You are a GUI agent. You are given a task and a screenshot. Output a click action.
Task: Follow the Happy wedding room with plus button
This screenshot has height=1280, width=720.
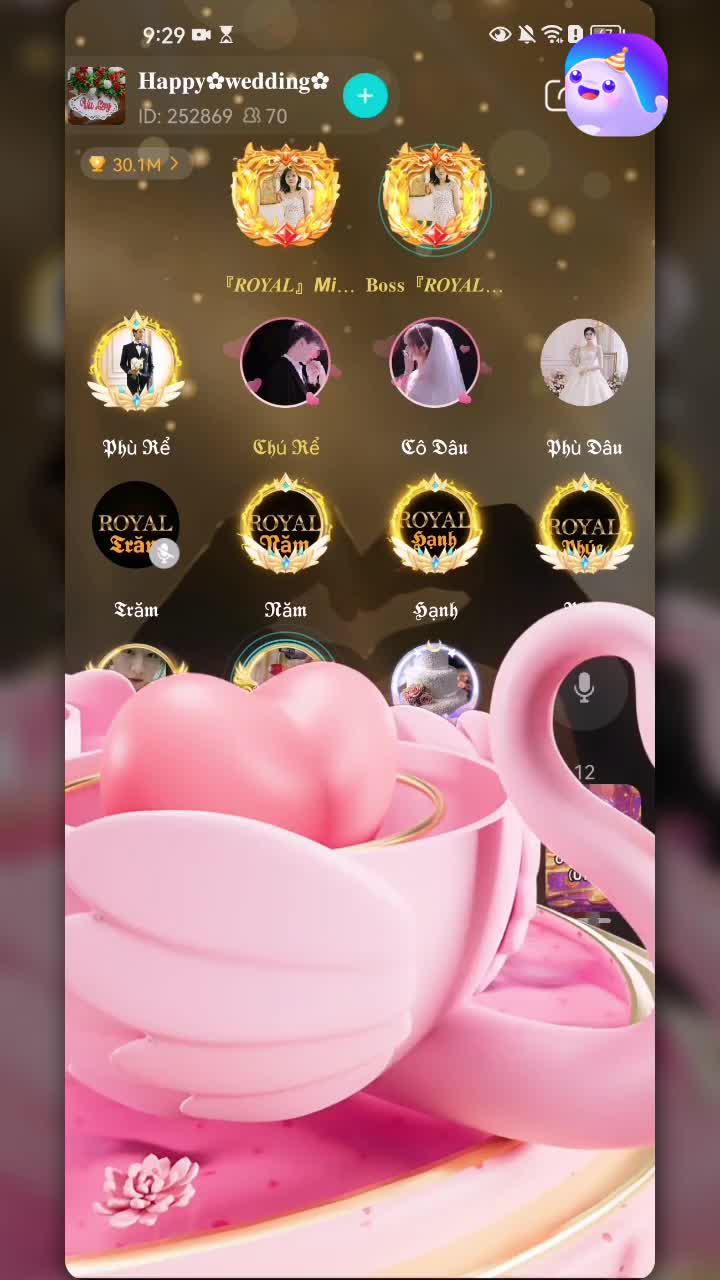tap(365, 96)
